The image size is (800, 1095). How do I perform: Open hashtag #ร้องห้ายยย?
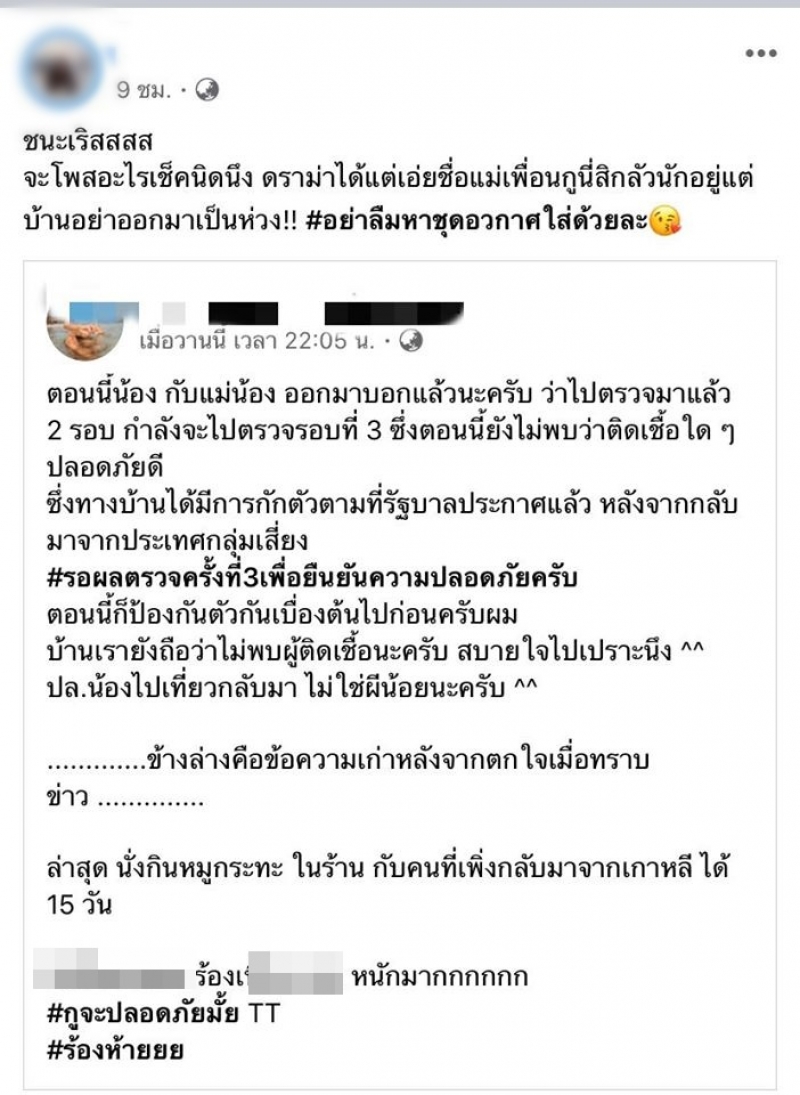click(x=118, y=1051)
